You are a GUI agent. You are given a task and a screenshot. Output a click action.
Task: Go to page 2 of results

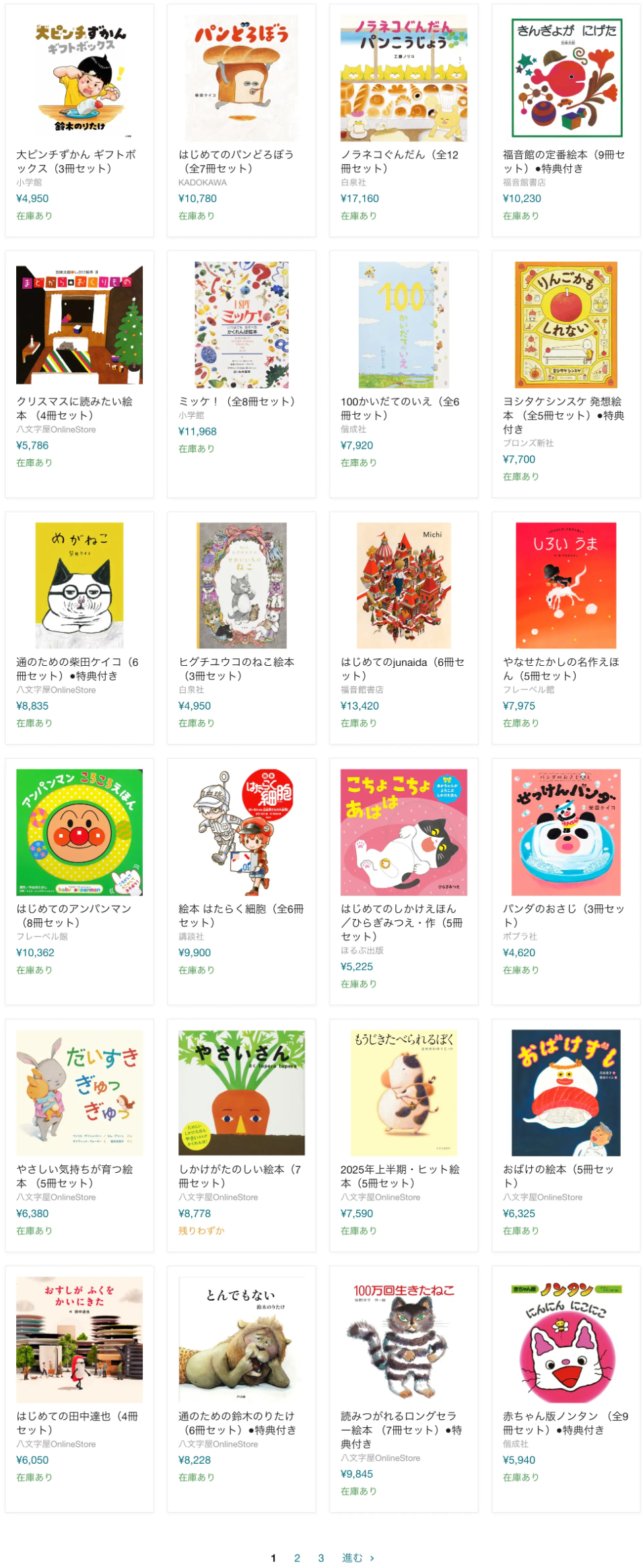pos(297,1557)
